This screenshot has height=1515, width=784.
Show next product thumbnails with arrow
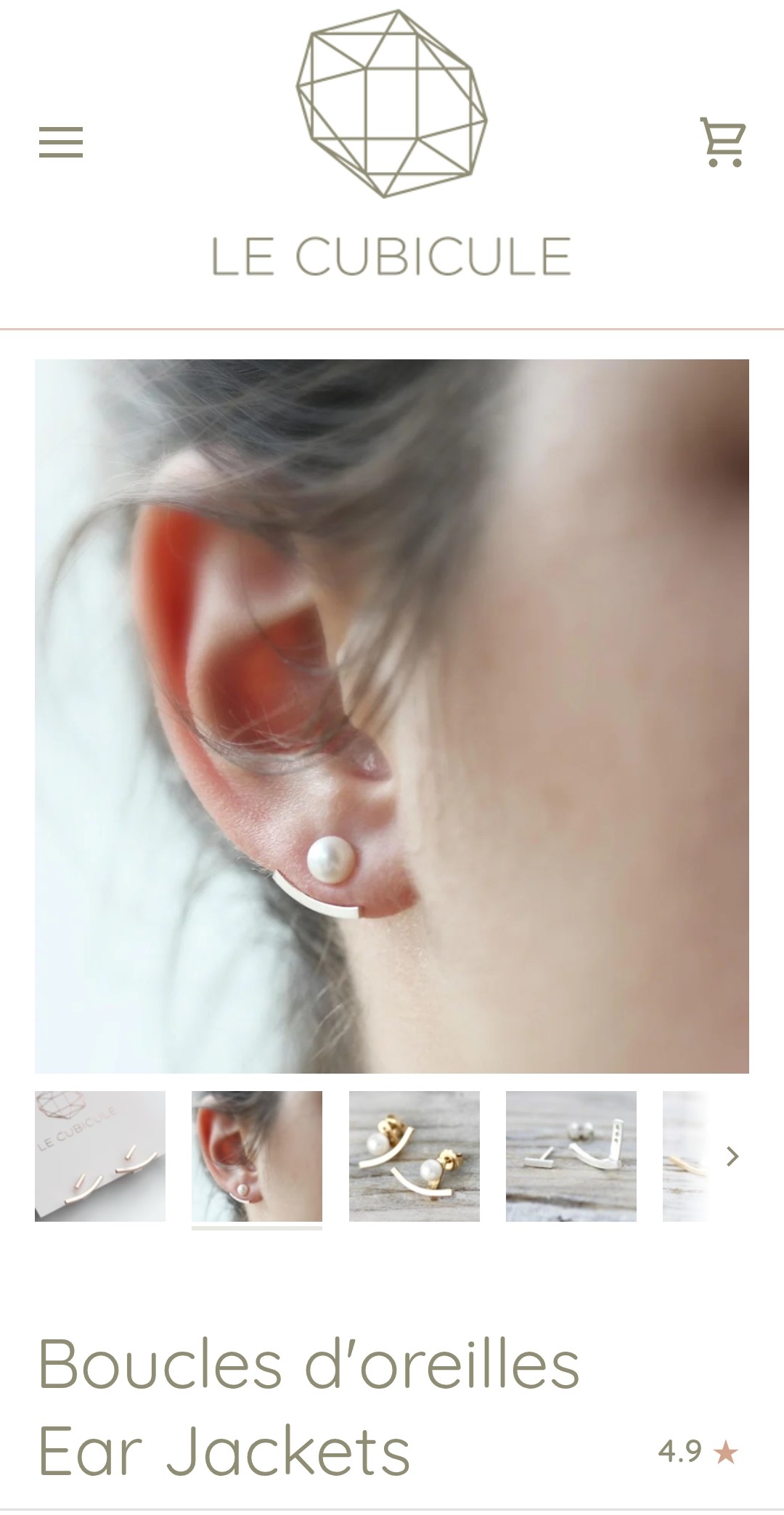[732, 1156]
